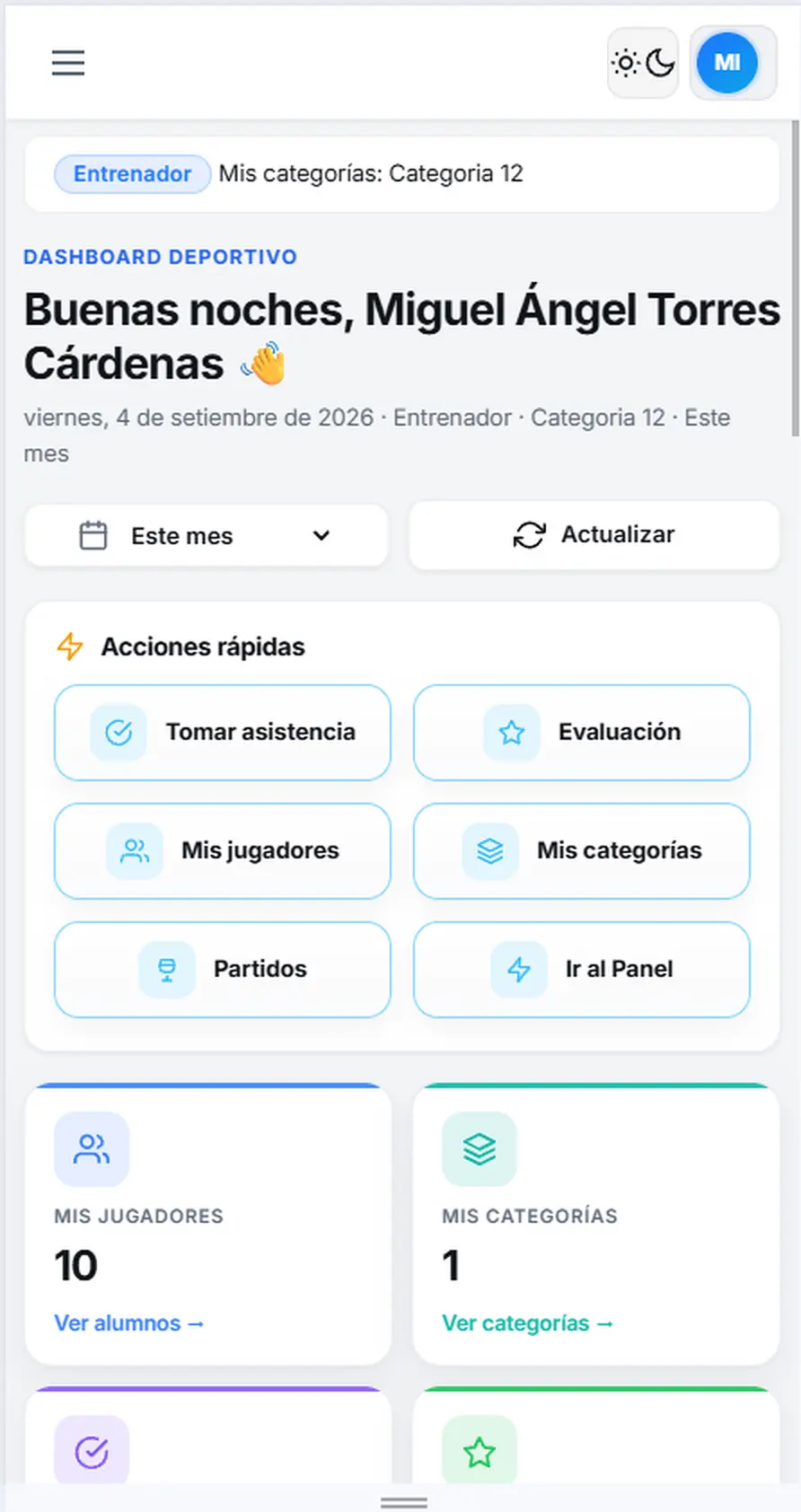Open the Evaluación quick action

(582, 733)
